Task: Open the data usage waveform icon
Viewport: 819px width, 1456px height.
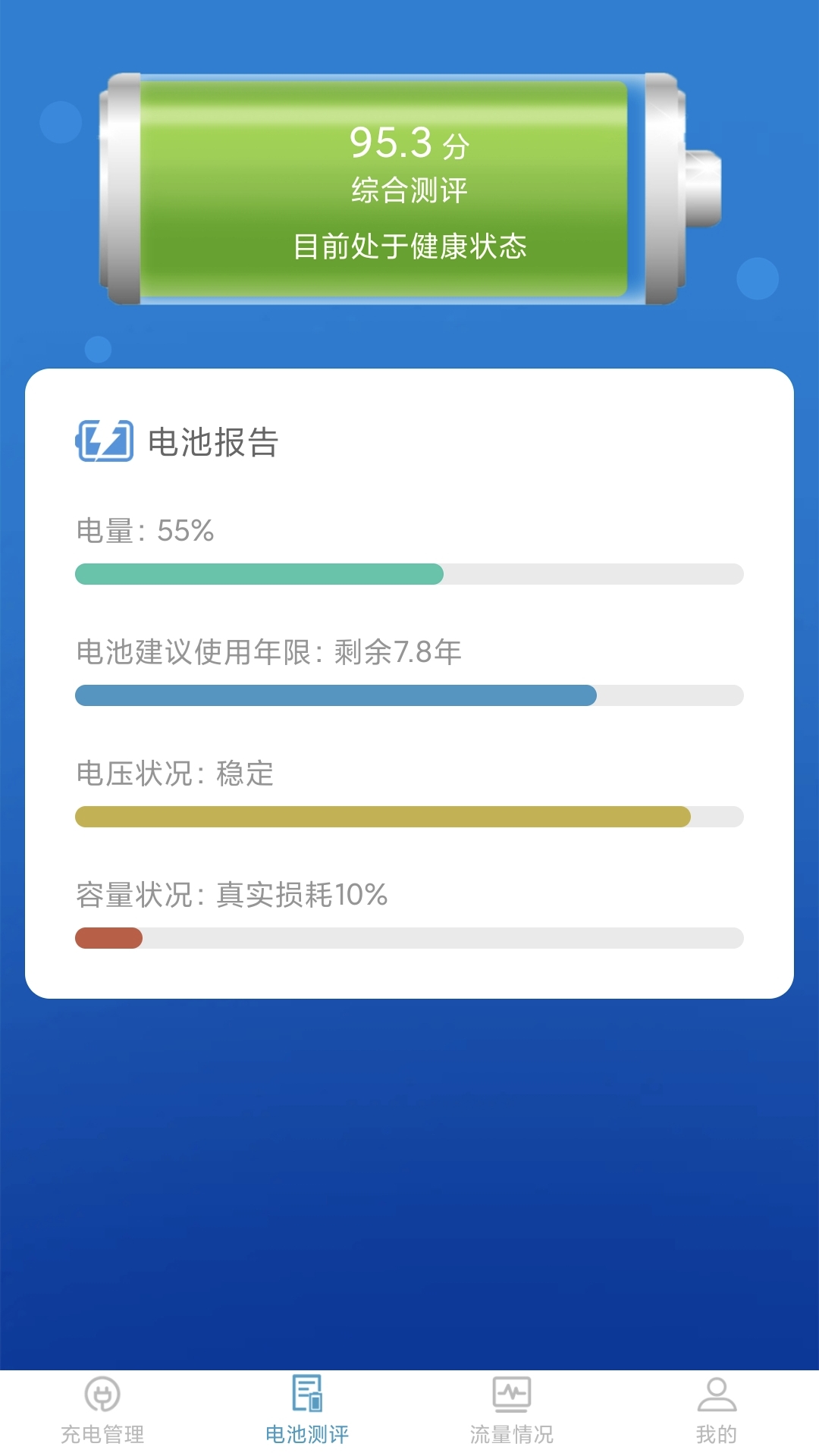Action: coord(511,1394)
